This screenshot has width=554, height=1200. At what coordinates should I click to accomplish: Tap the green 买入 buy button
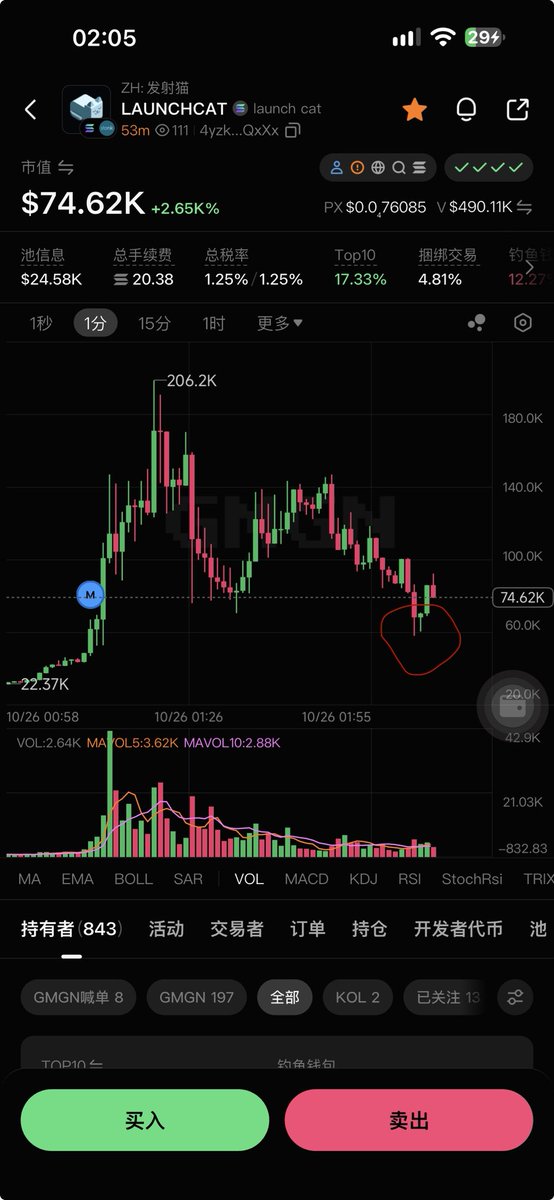145,1120
